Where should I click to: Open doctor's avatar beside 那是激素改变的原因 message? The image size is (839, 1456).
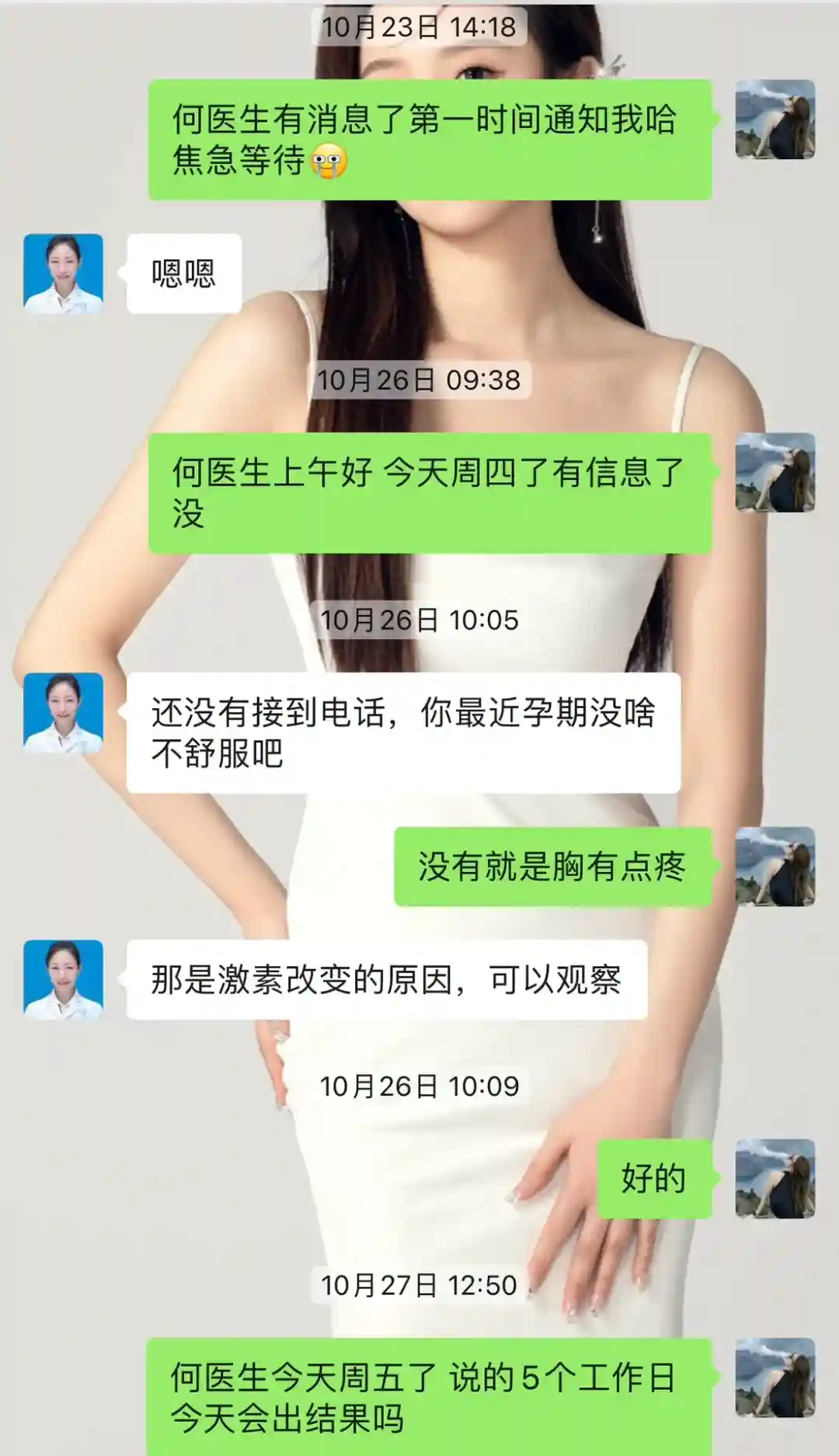[x=63, y=979]
